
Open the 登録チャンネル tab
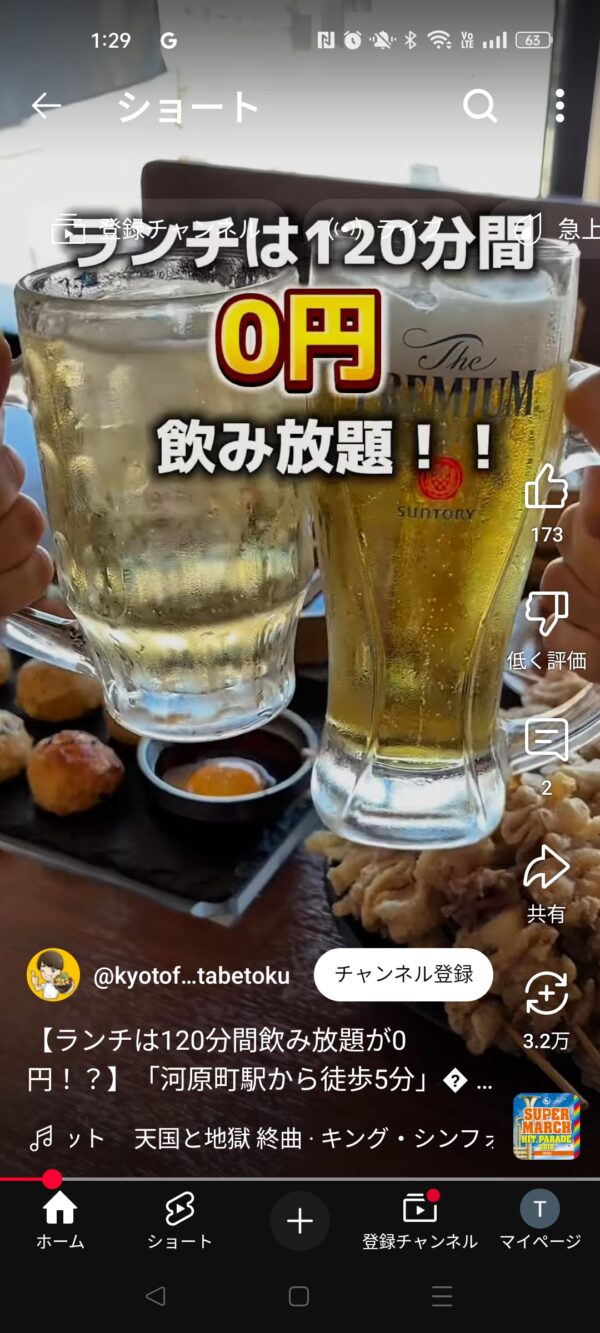(x=420, y=1221)
